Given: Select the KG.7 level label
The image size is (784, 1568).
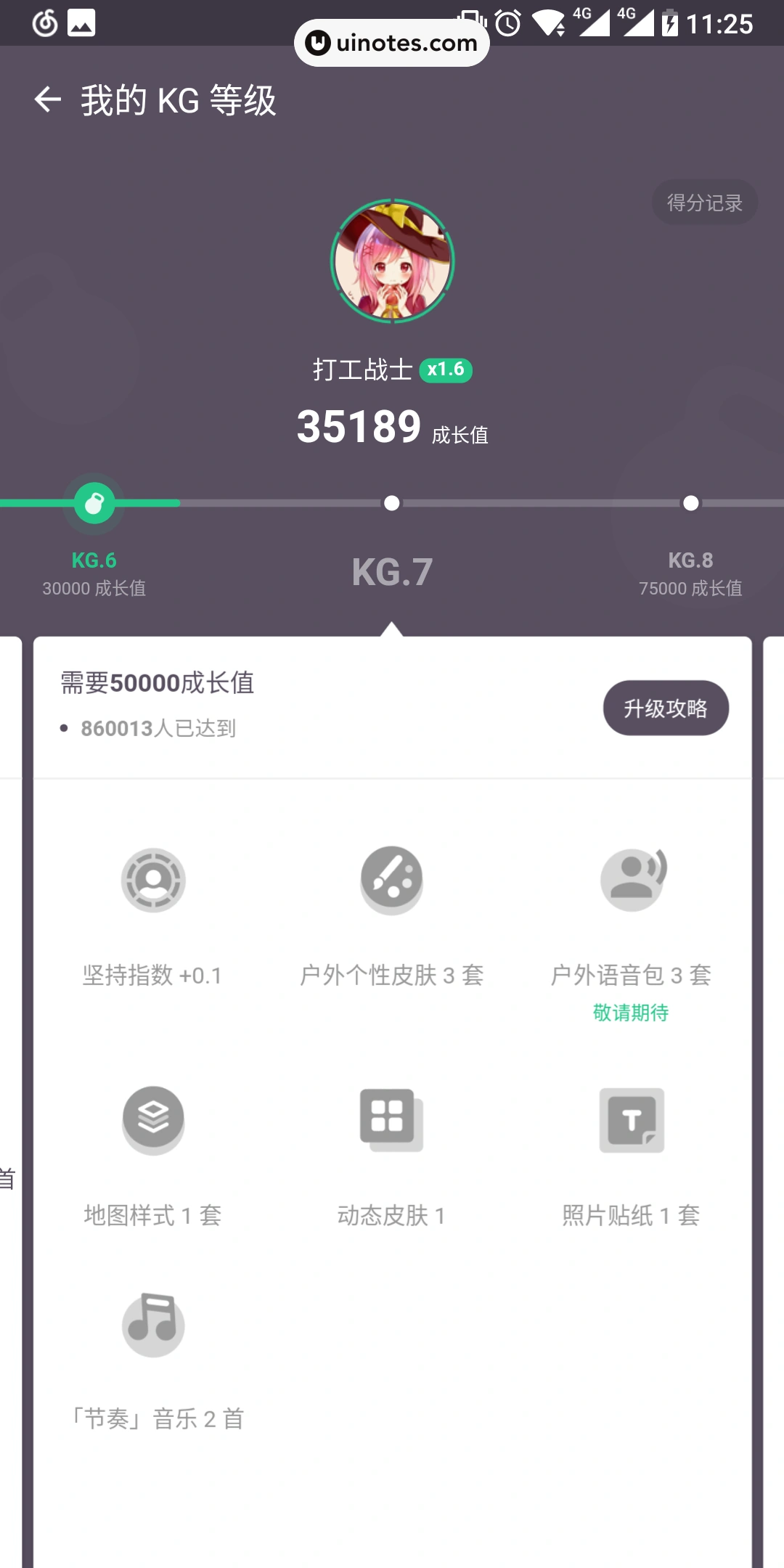Looking at the screenshot, I should (x=391, y=573).
